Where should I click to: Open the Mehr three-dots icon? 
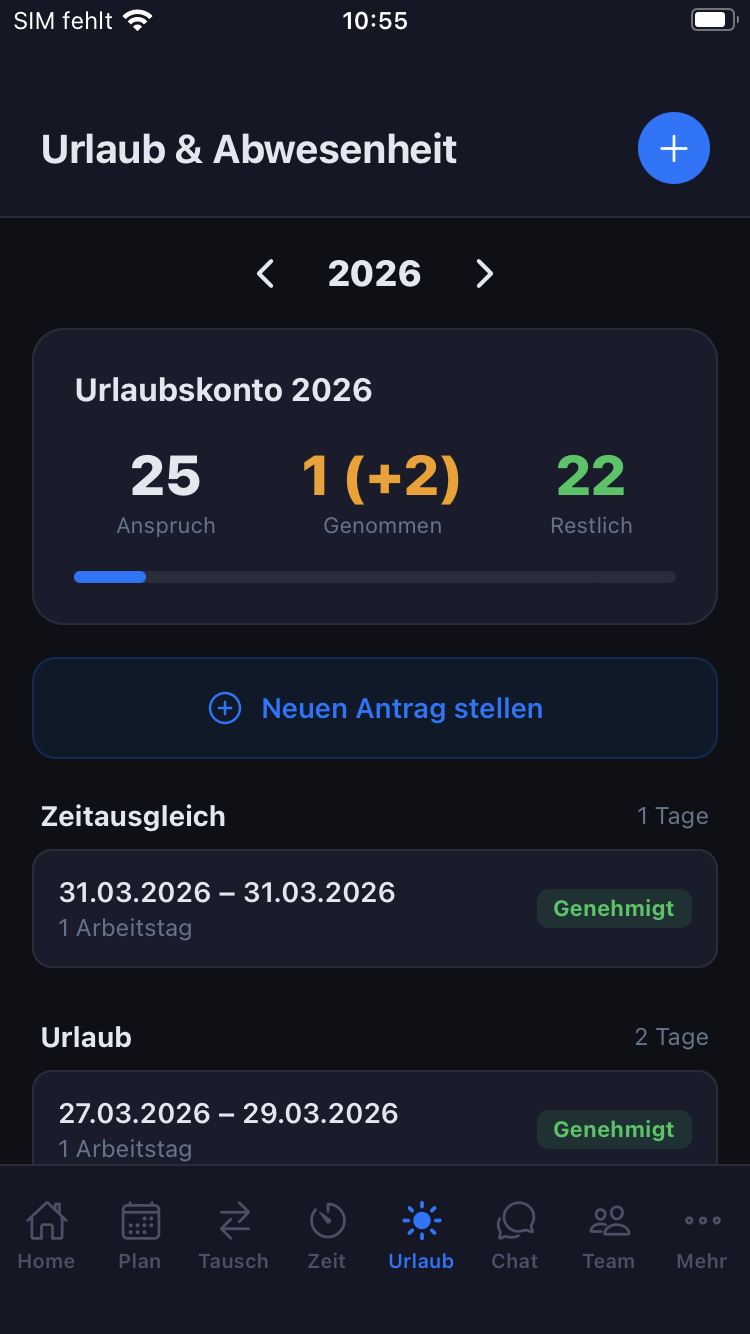(701, 1219)
